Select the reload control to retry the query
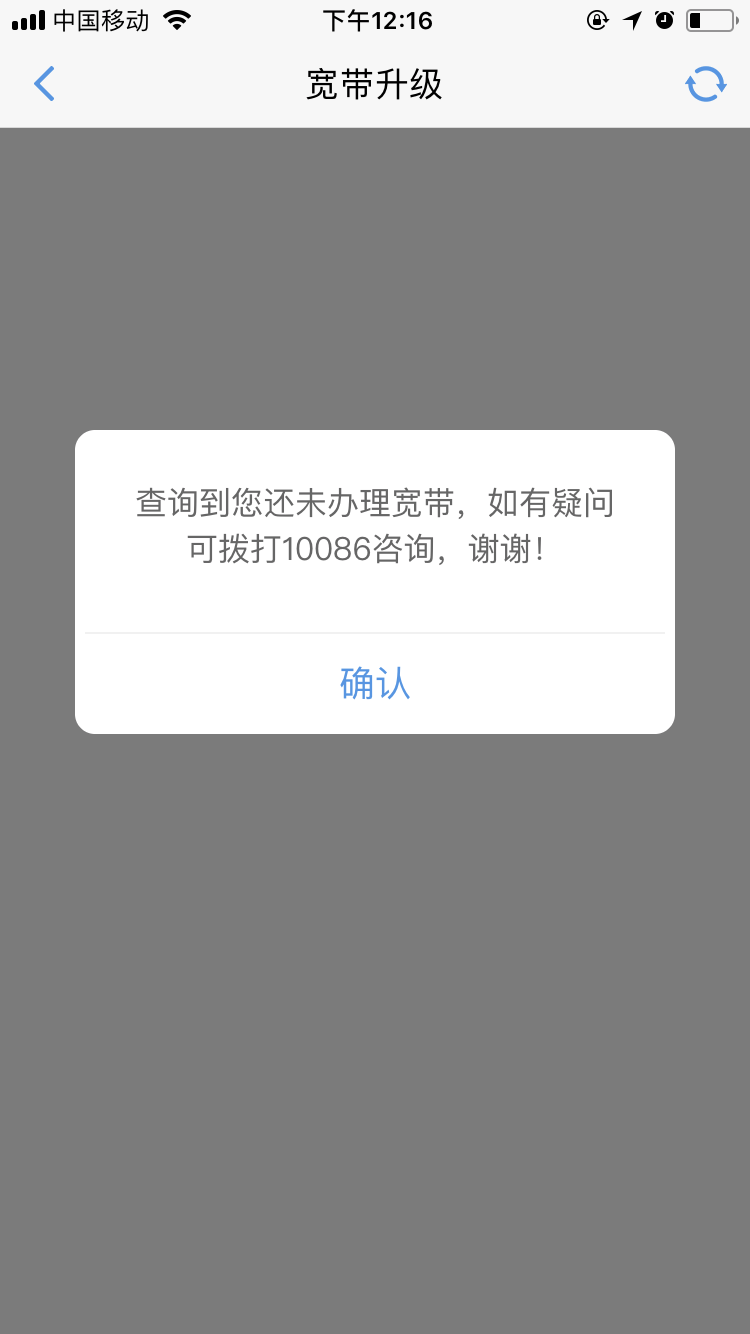This screenshot has height=1334, width=750. click(706, 84)
